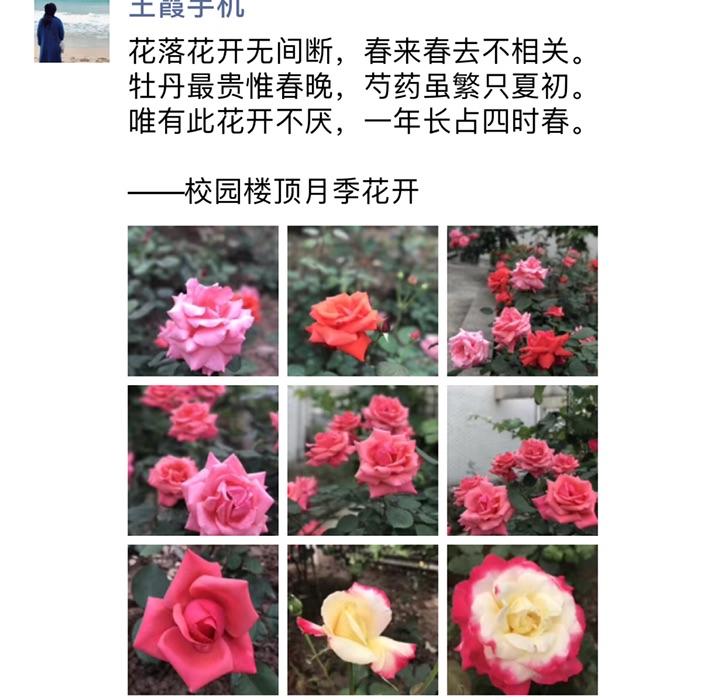Open the orange-red rose photo

click(362, 301)
